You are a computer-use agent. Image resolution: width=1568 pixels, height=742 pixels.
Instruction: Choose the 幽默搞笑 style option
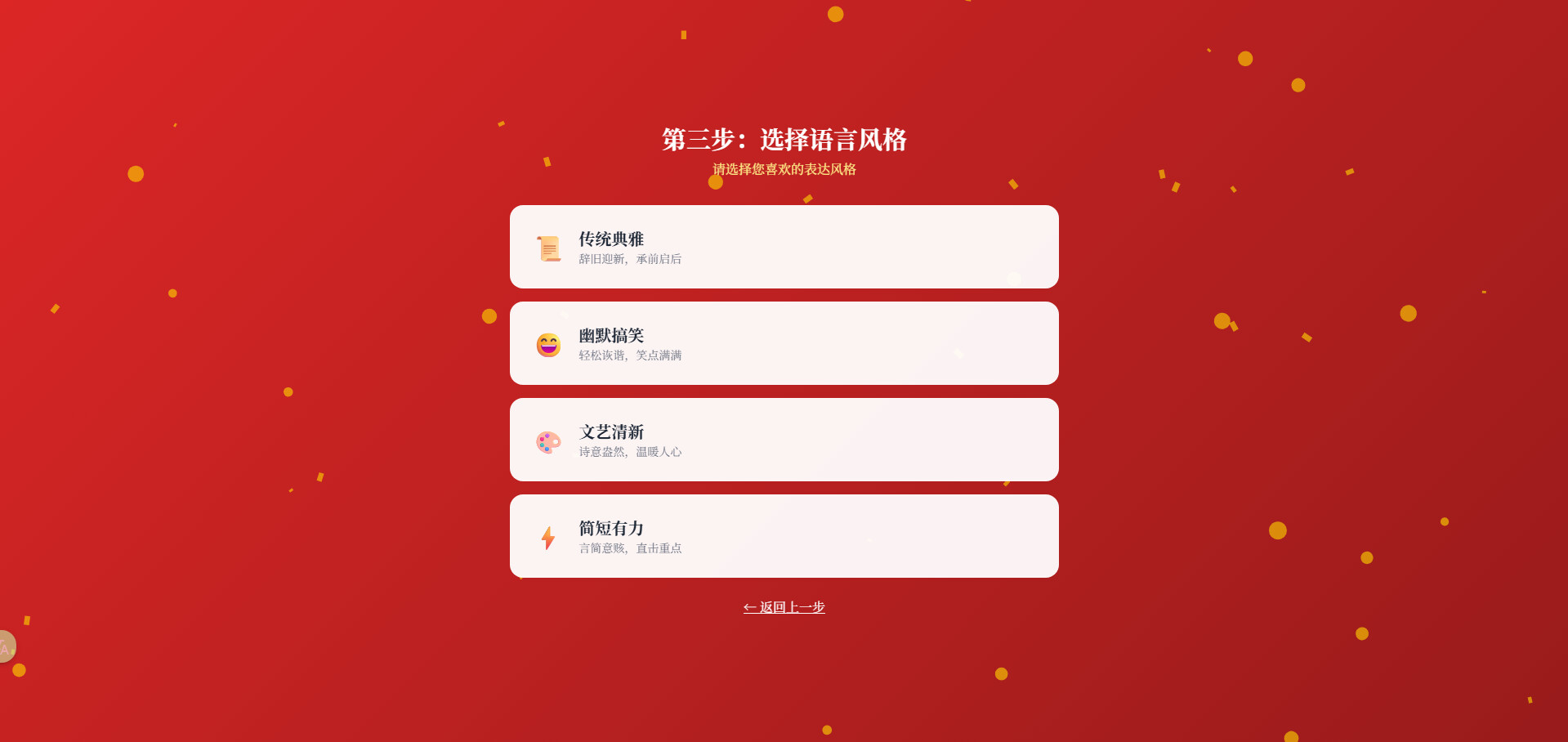click(784, 343)
